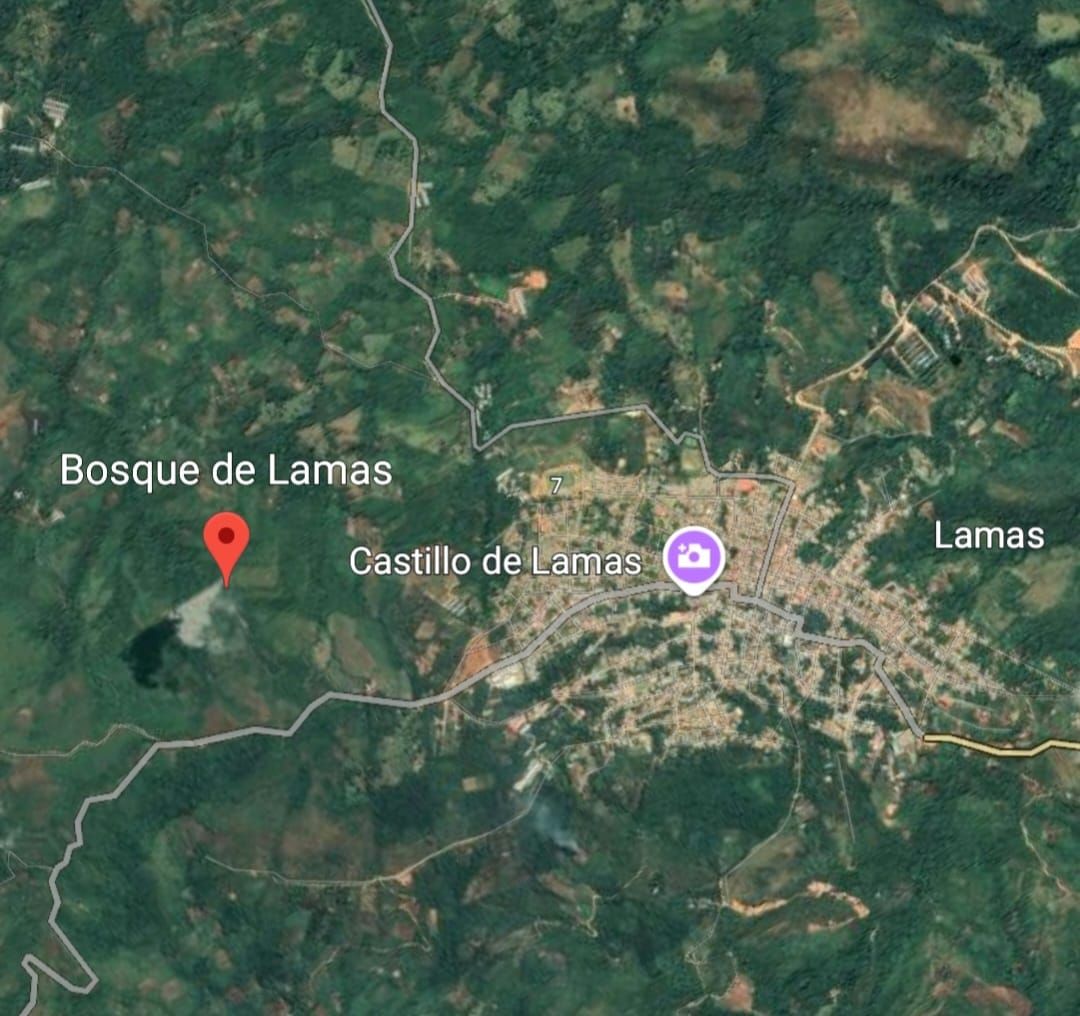Open the Castillo de Lamas photo marker
Viewport: 1080px width, 1016px height.
click(694, 557)
